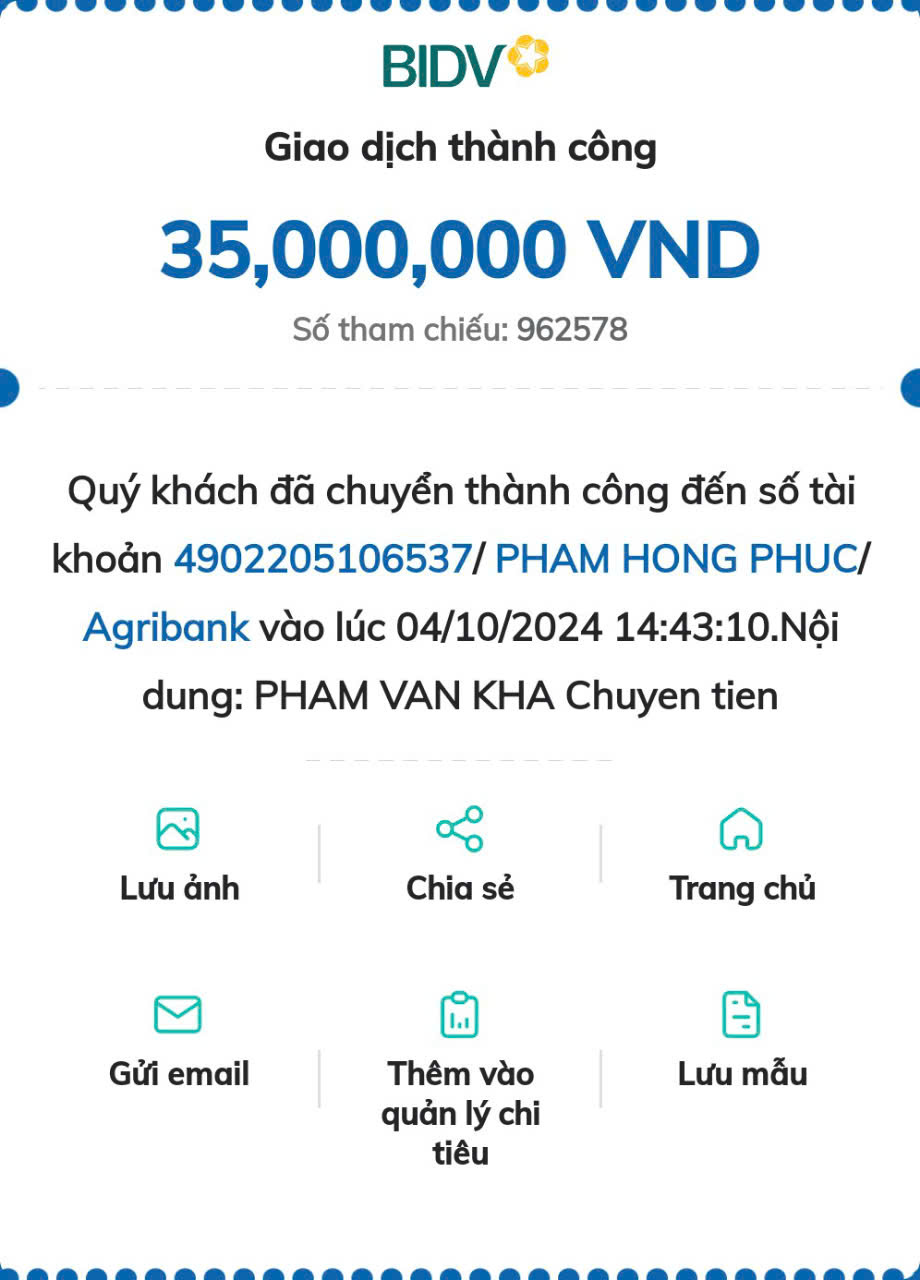This screenshot has width=920, height=1280.
Task: Return to Trang chủ home screen
Action: point(741,853)
